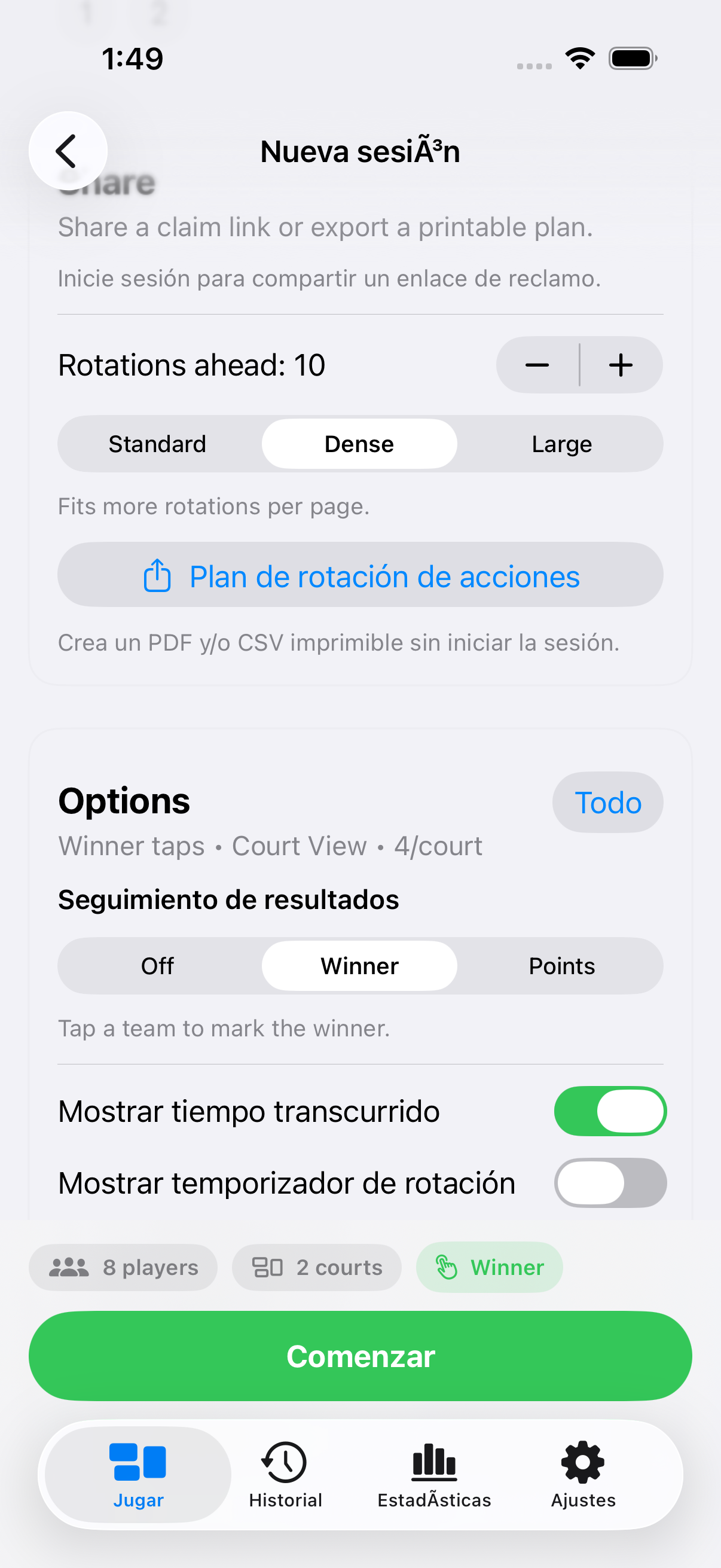
Task: Choose the Large layout option
Action: click(x=561, y=444)
